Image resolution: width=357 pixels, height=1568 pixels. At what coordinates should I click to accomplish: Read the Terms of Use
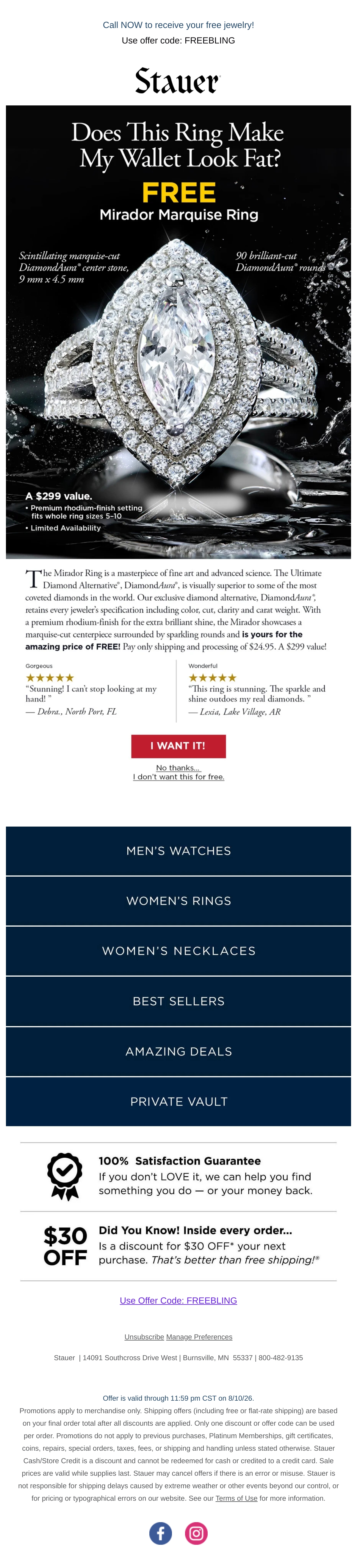tap(237, 1498)
